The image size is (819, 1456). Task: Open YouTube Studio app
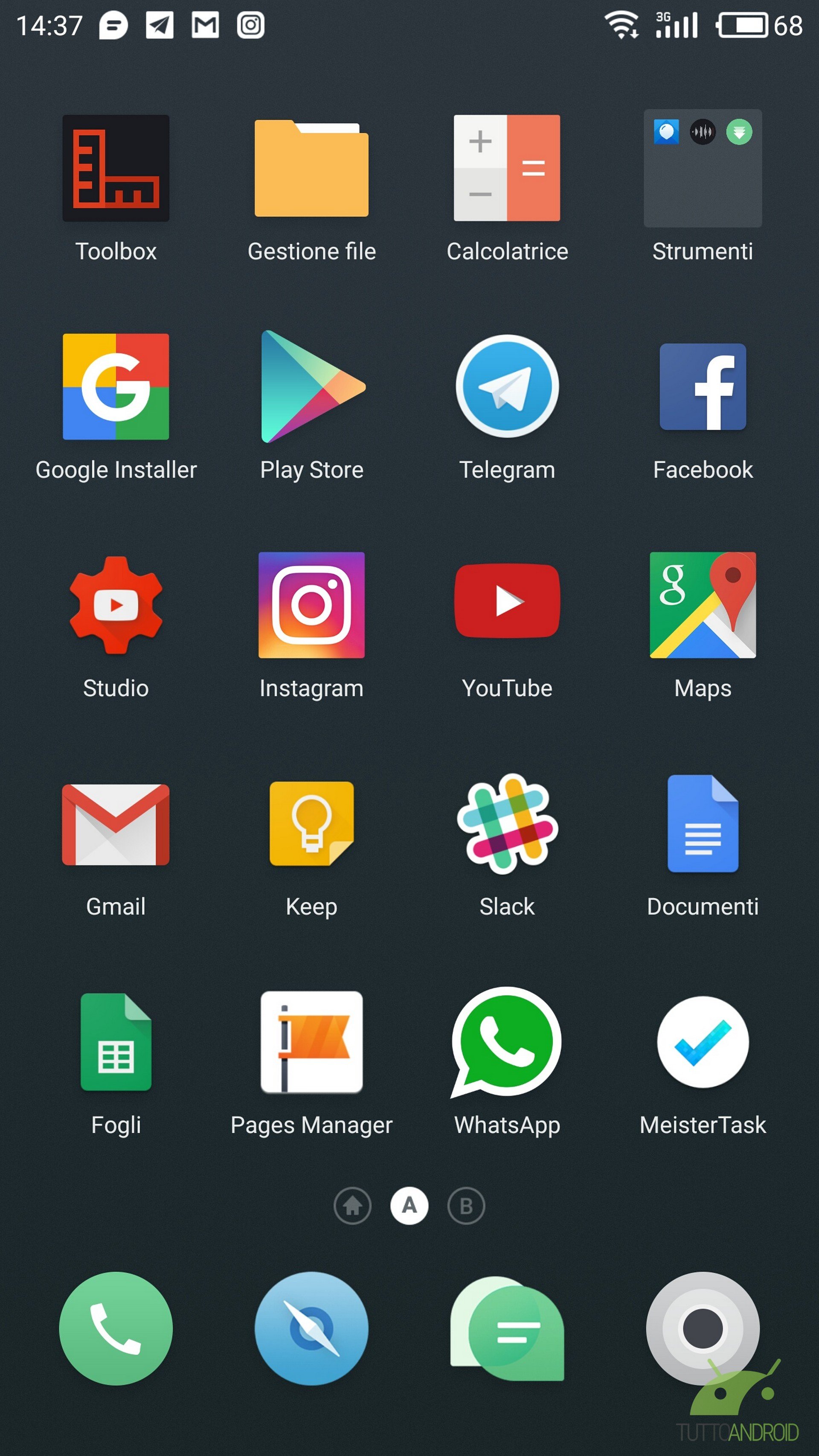tap(116, 605)
